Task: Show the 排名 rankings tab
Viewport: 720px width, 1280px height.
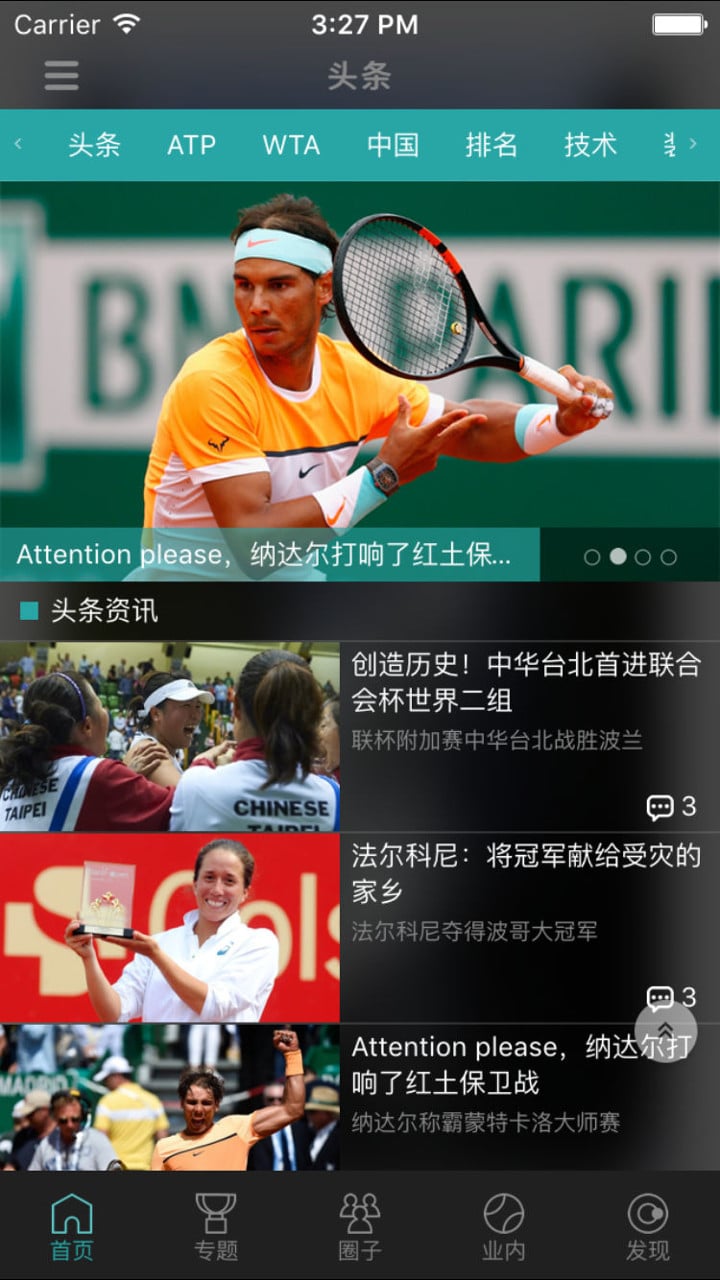Action: [491, 145]
